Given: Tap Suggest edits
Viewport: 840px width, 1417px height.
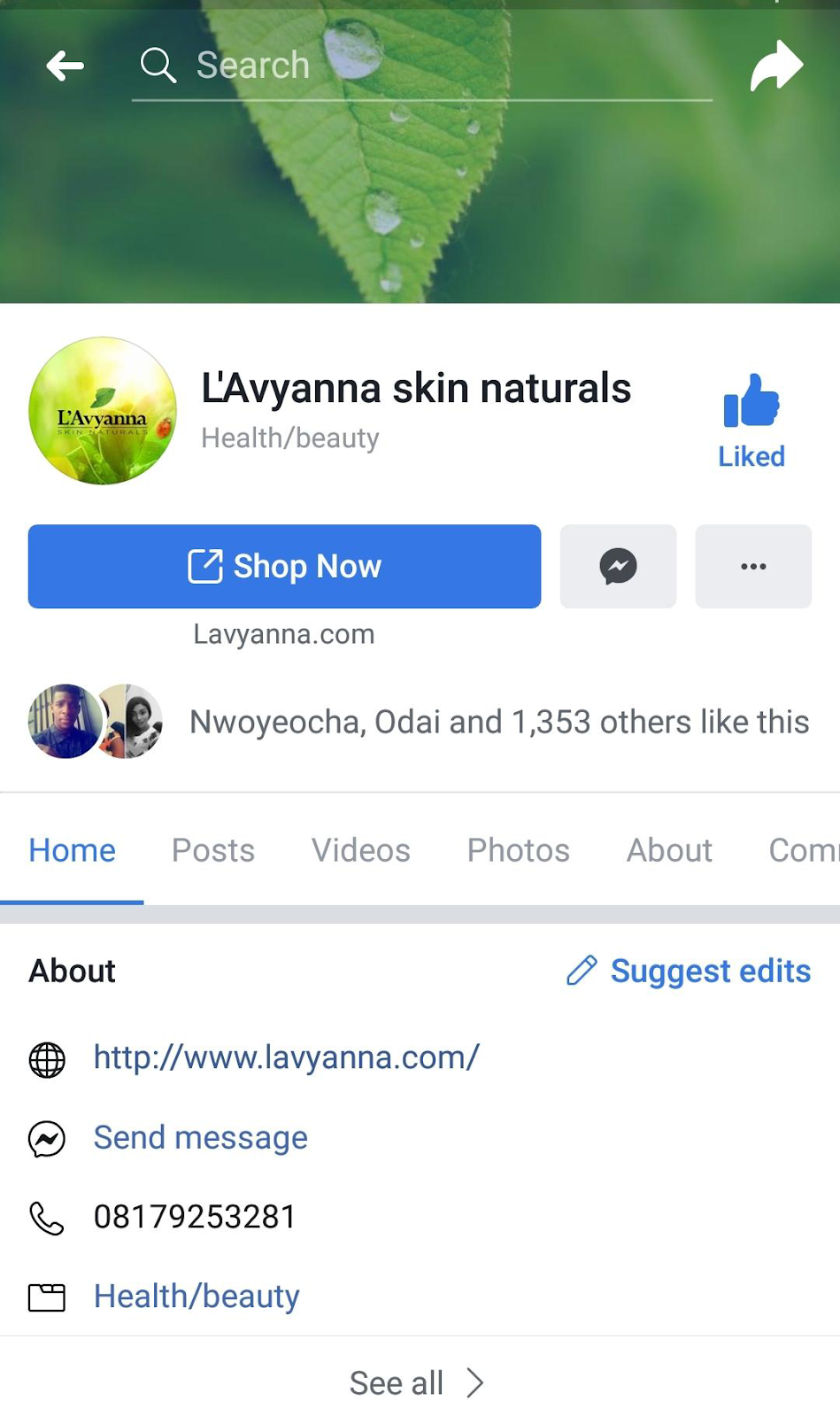Looking at the screenshot, I should [690, 971].
